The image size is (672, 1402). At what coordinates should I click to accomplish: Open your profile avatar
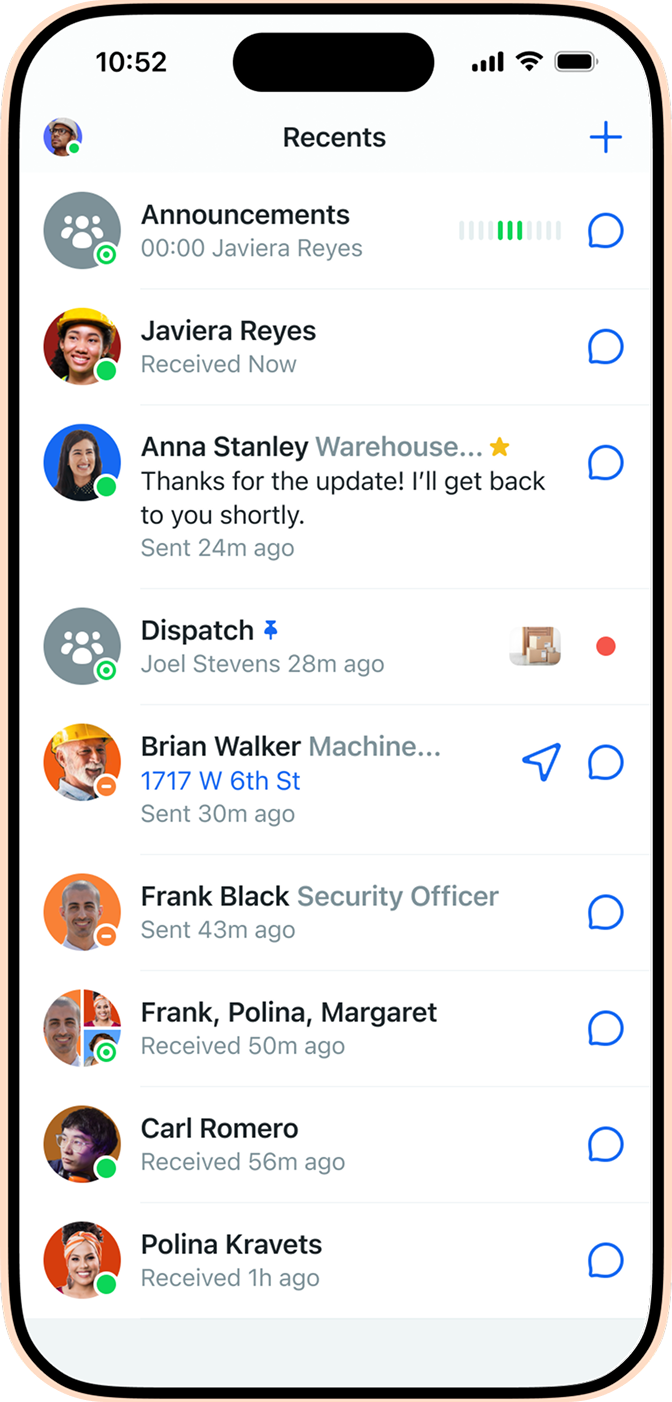[x=62, y=137]
